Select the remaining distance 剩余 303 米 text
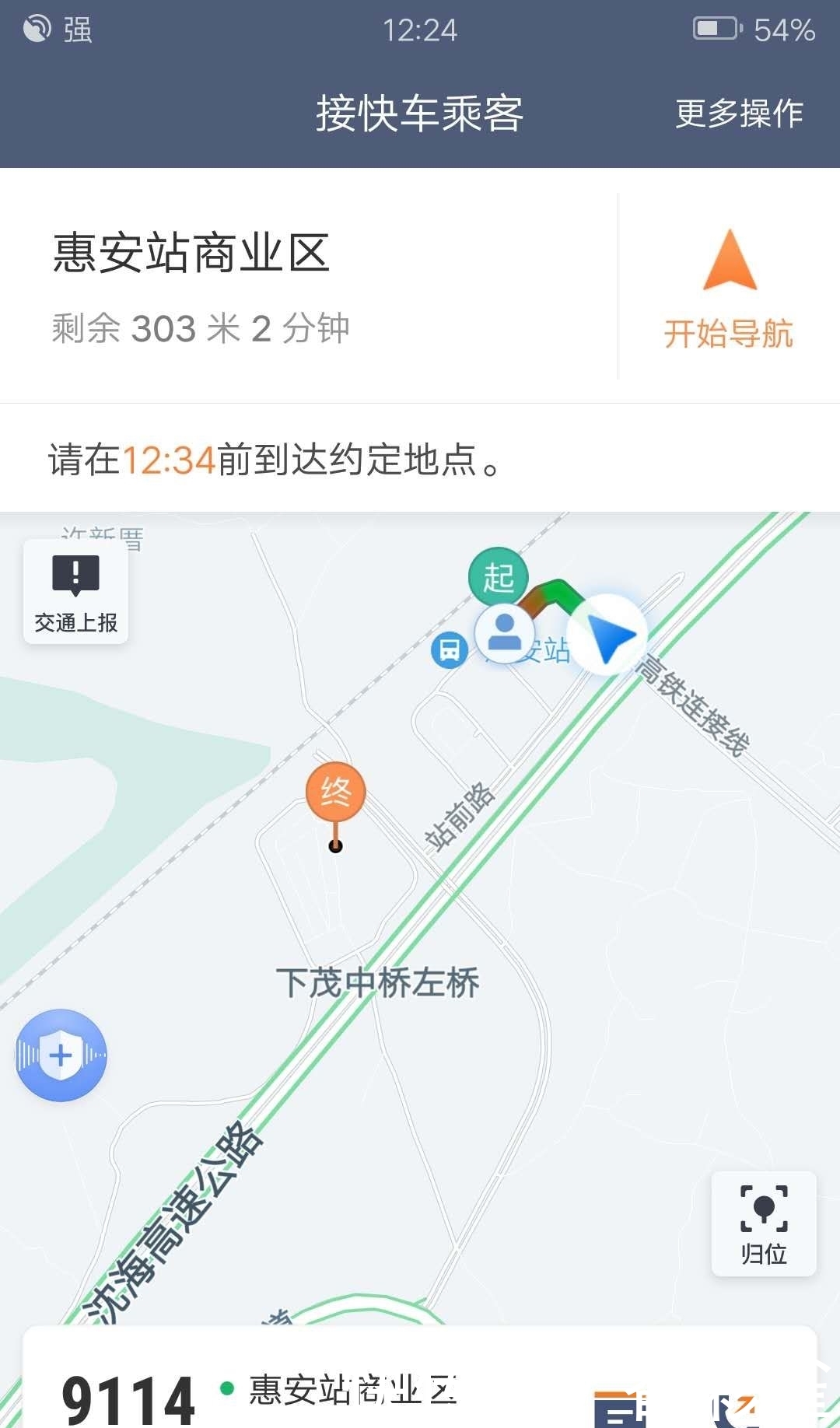 pyautogui.click(x=198, y=327)
